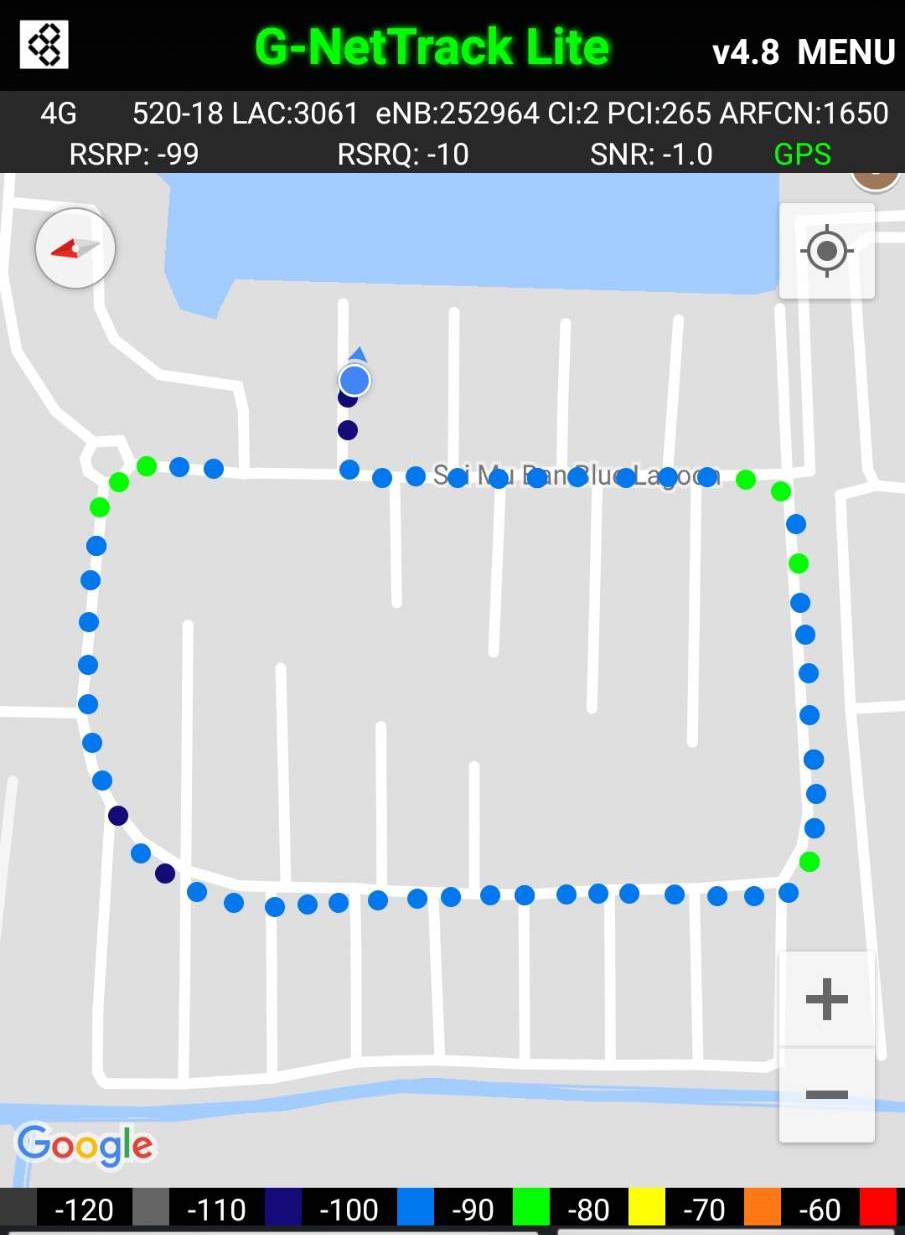Open the MENU in the header
Screen dimensions: 905x1235
coord(846,51)
